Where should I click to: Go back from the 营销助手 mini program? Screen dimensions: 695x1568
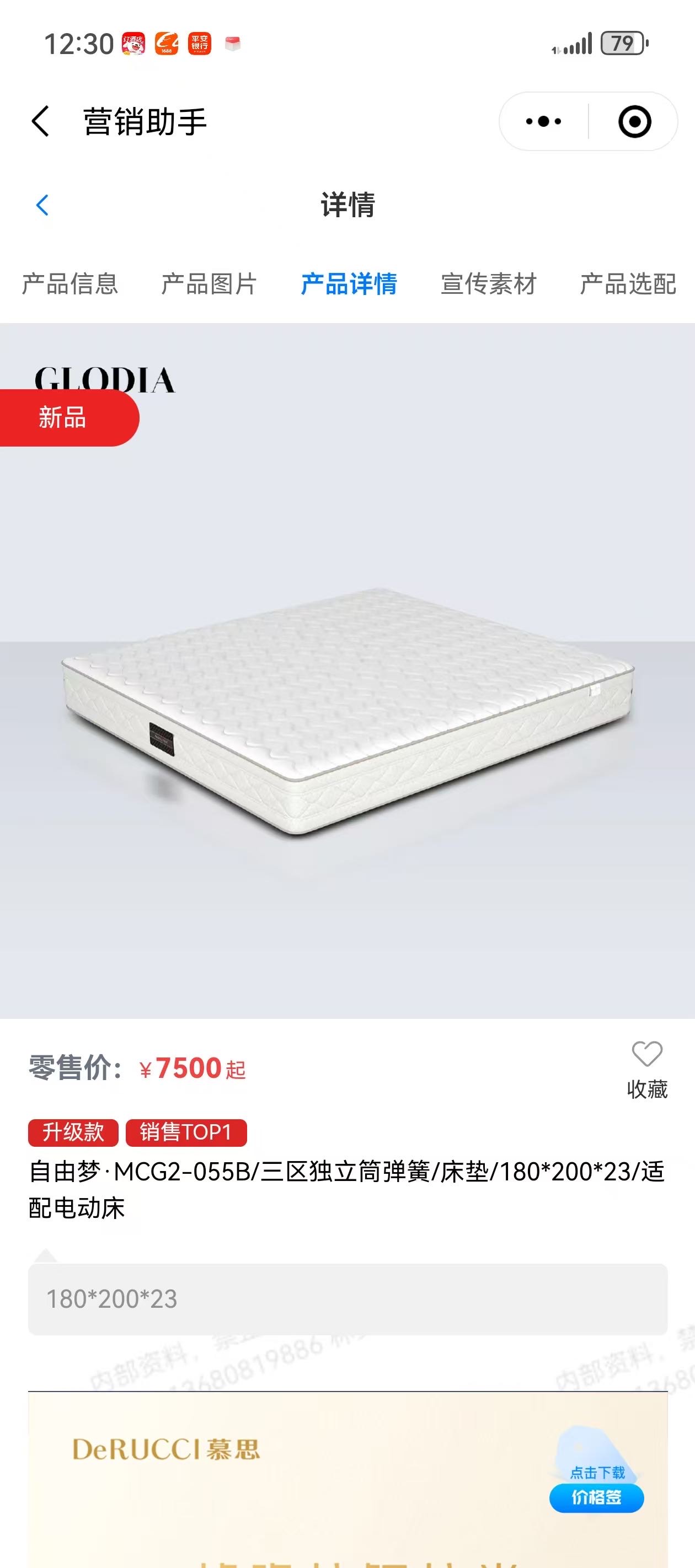[x=41, y=121]
